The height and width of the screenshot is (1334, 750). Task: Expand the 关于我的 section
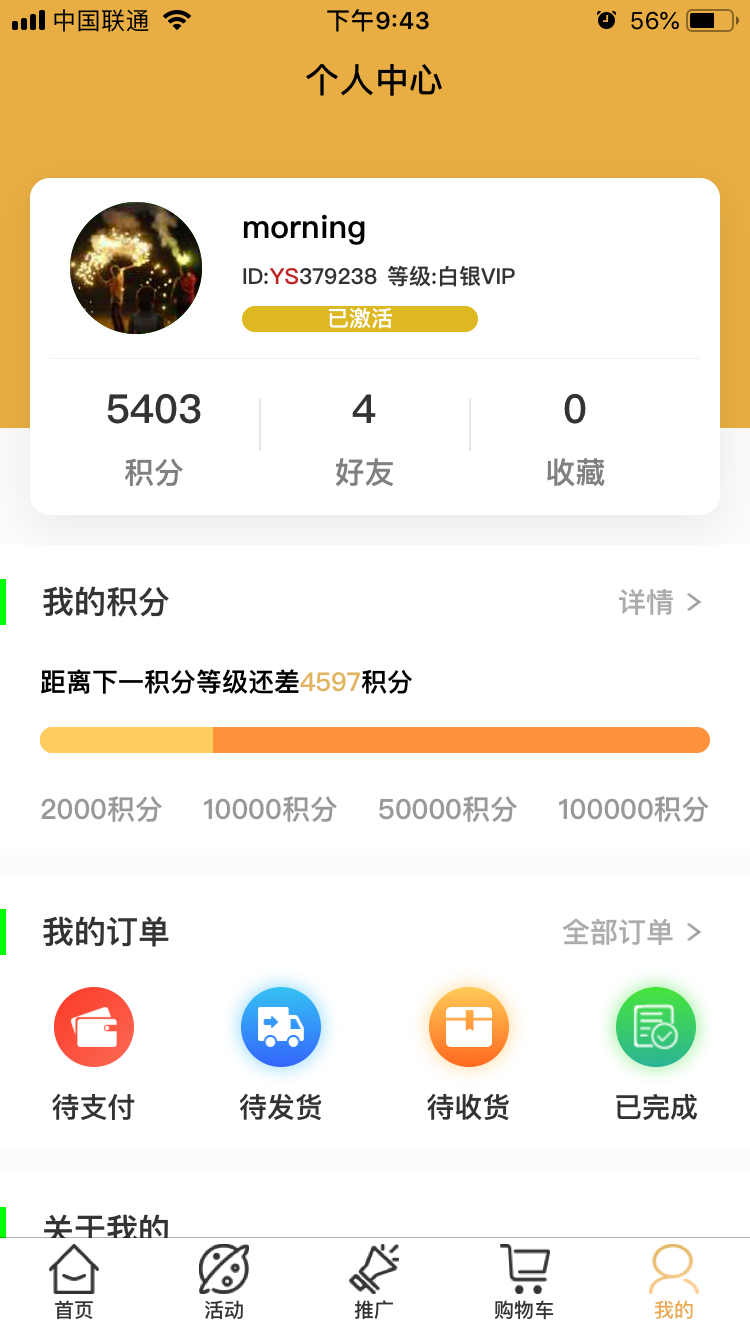click(x=103, y=1222)
